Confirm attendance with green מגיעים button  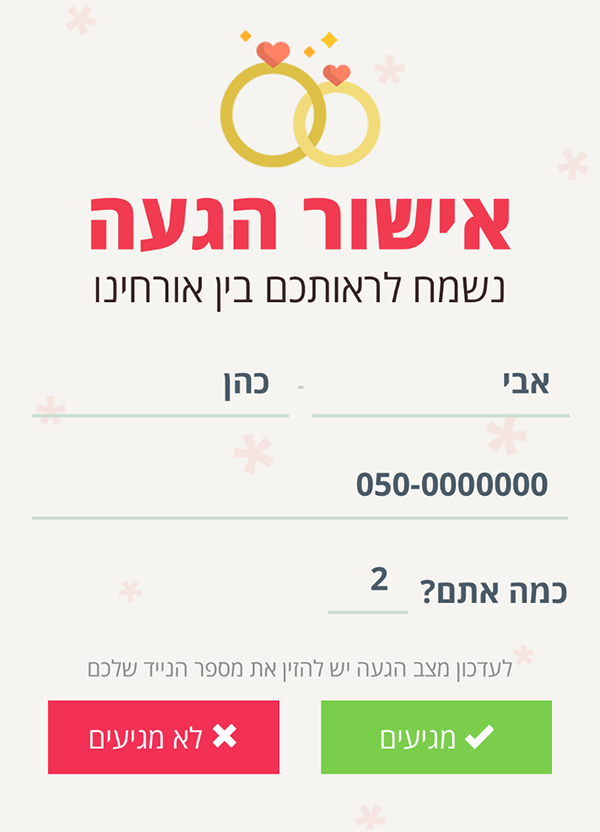coord(436,737)
